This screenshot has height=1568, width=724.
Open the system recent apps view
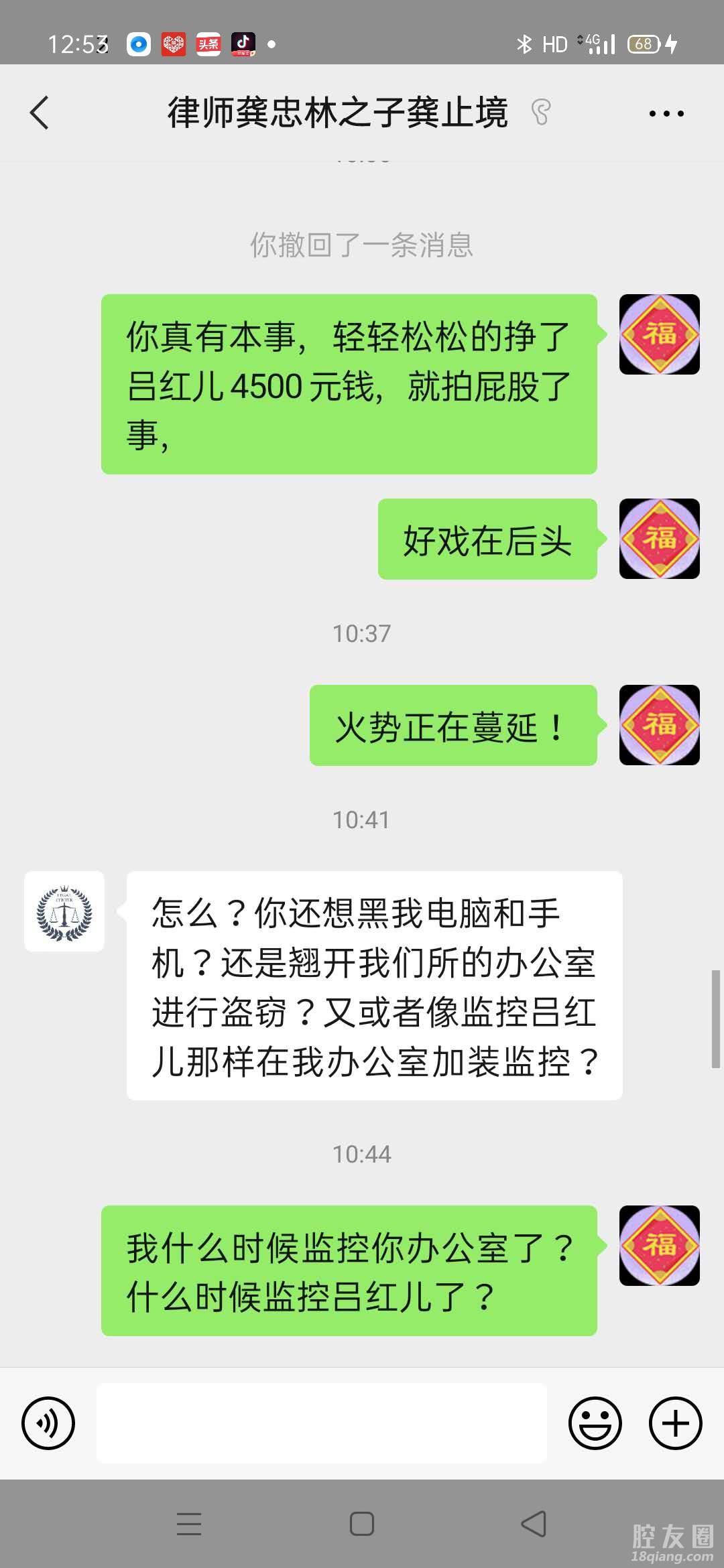(189, 1524)
